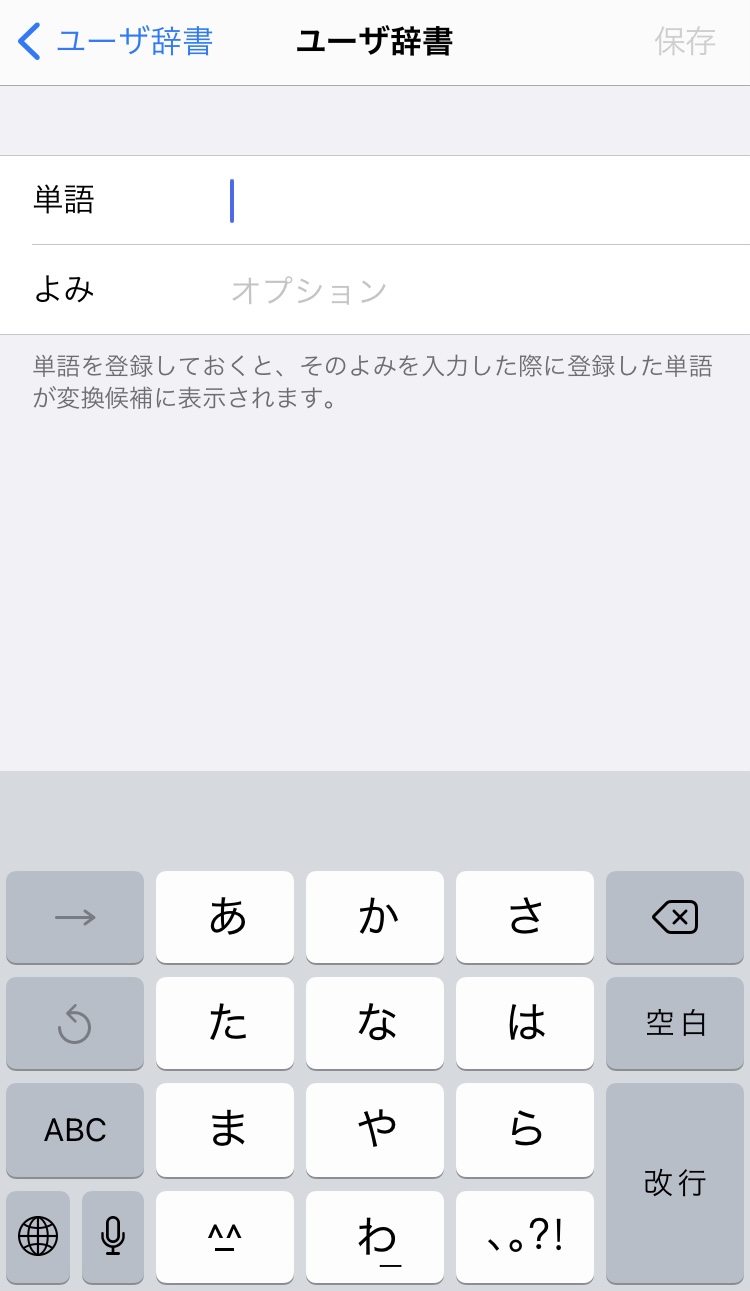Open the globe keyboard switcher
The height and width of the screenshot is (1291, 750).
tap(38, 1237)
